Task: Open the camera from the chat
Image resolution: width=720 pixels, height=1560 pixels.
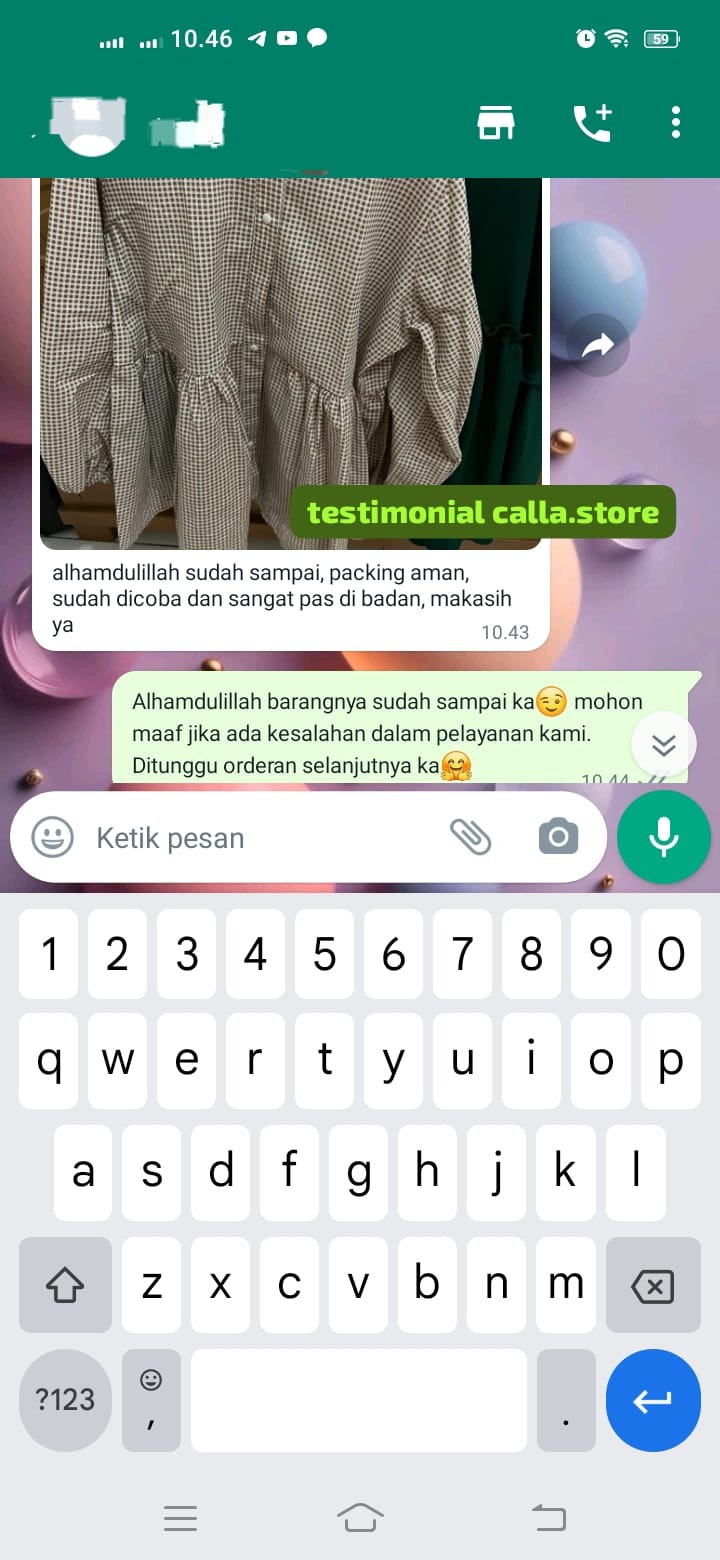Action: [558, 837]
